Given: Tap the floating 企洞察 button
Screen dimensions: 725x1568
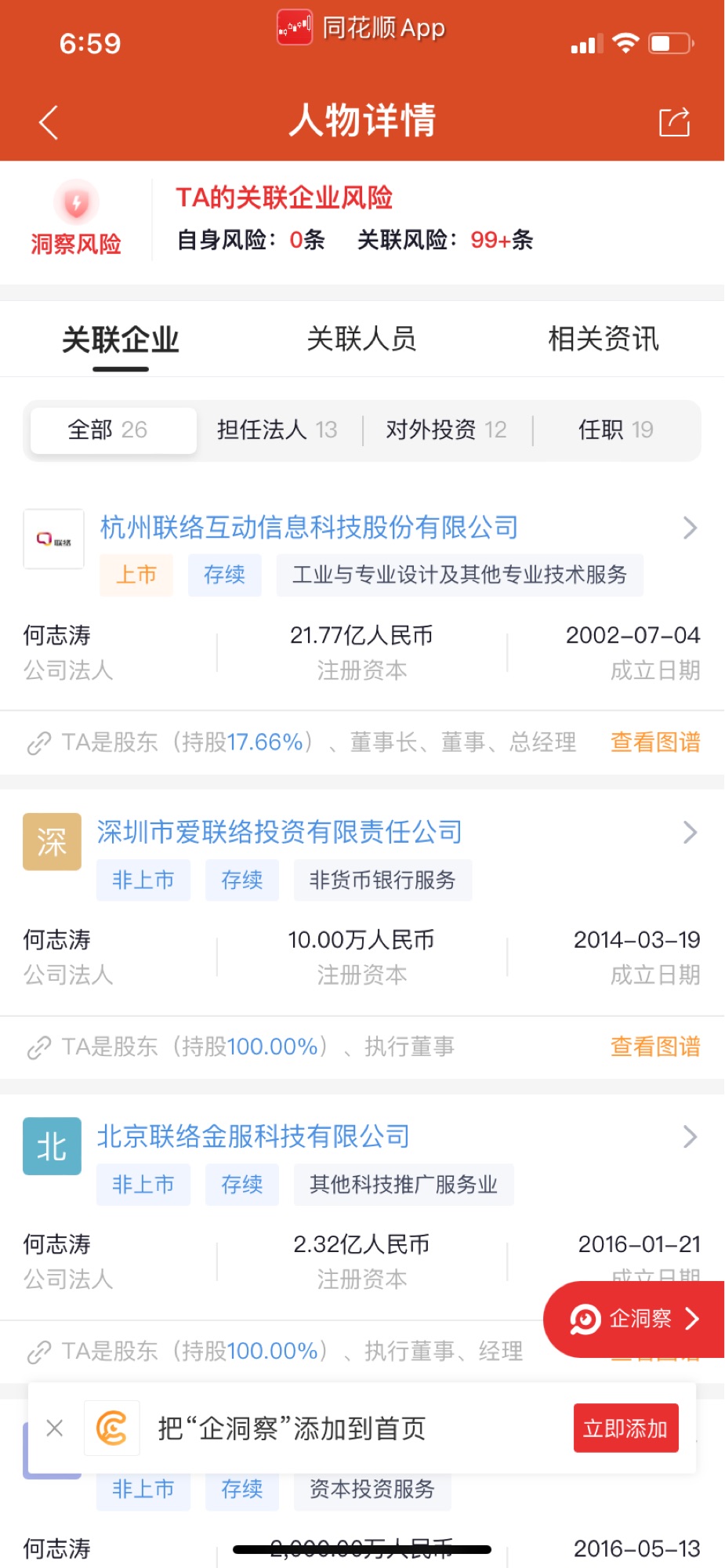Looking at the screenshot, I should (x=634, y=1319).
